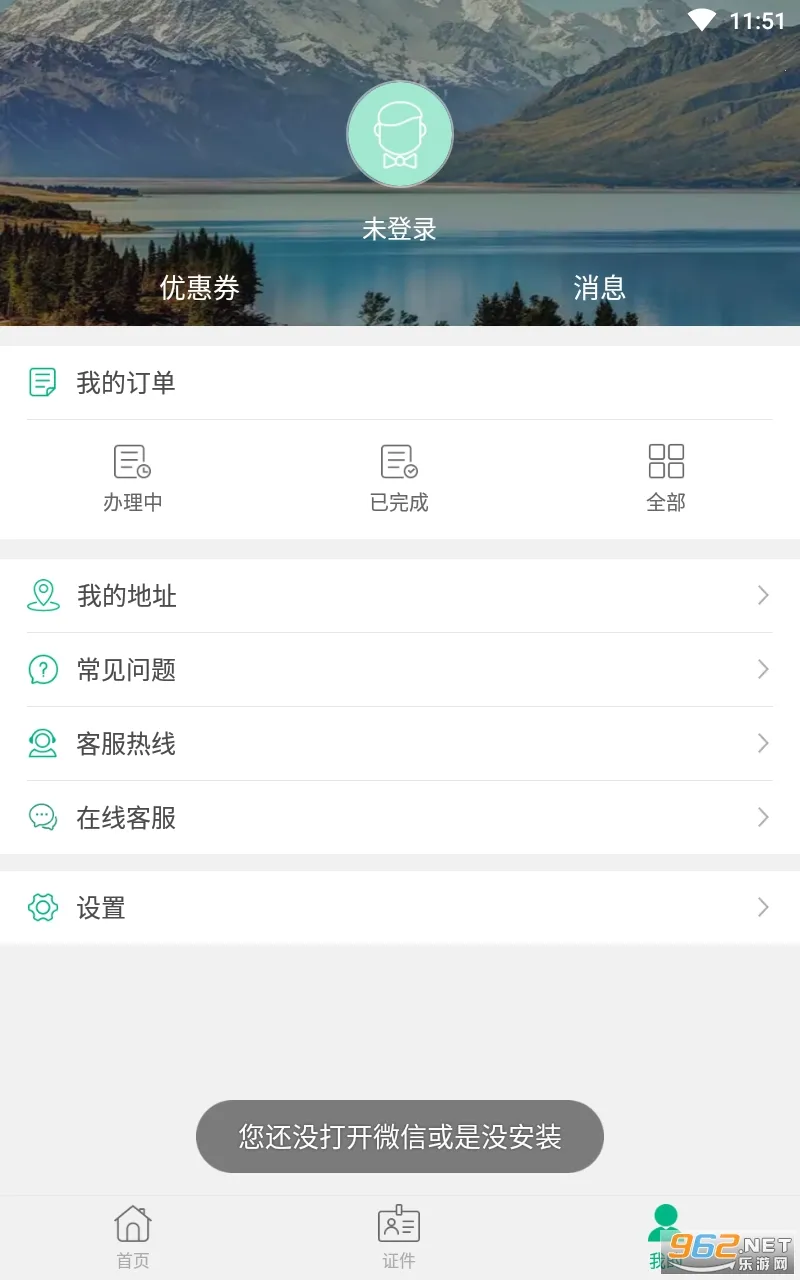The width and height of the screenshot is (800, 1280).
Task: Show 全部 orders
Action: [666, 478]
